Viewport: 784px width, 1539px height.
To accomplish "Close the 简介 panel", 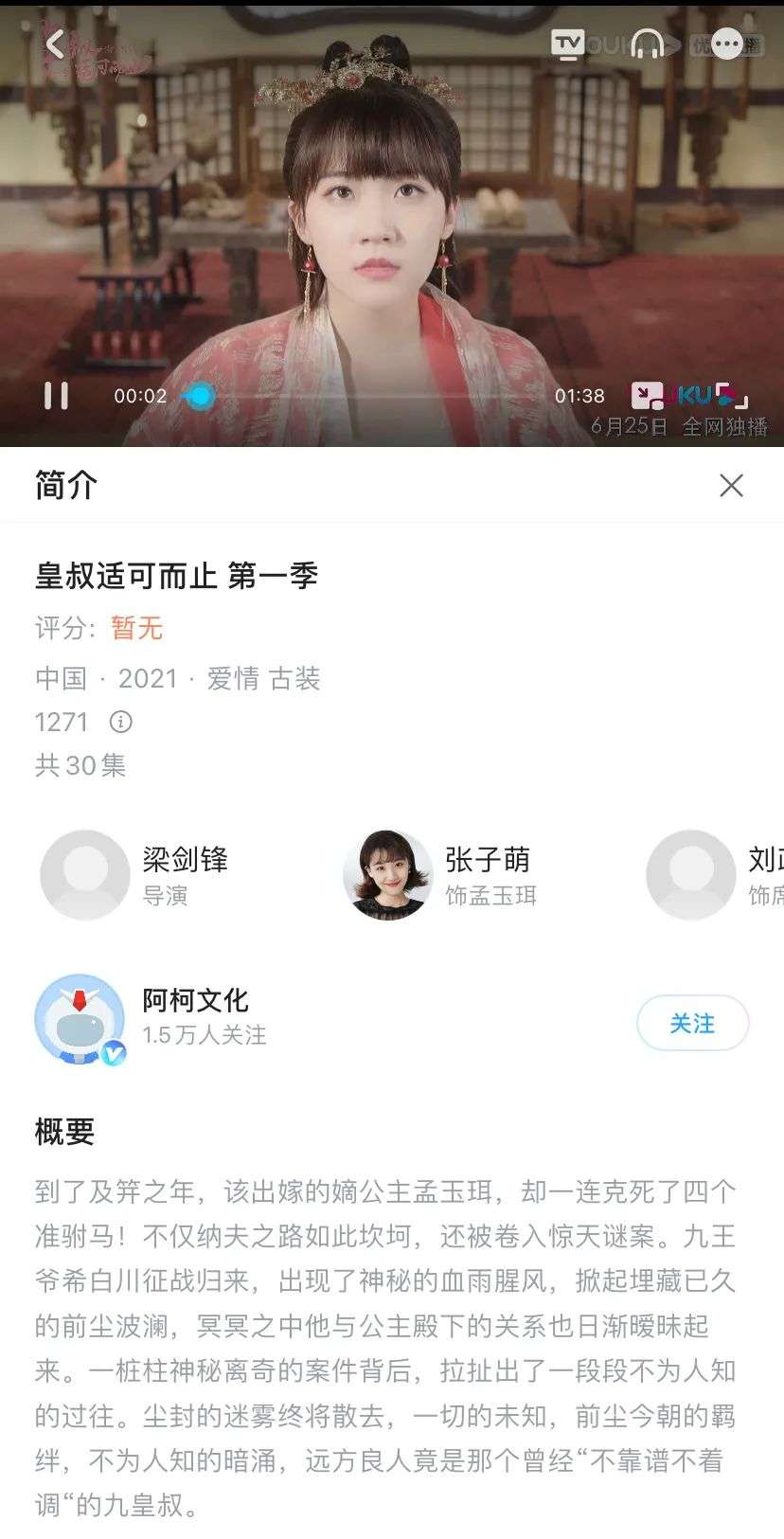I will coord(731,486).
